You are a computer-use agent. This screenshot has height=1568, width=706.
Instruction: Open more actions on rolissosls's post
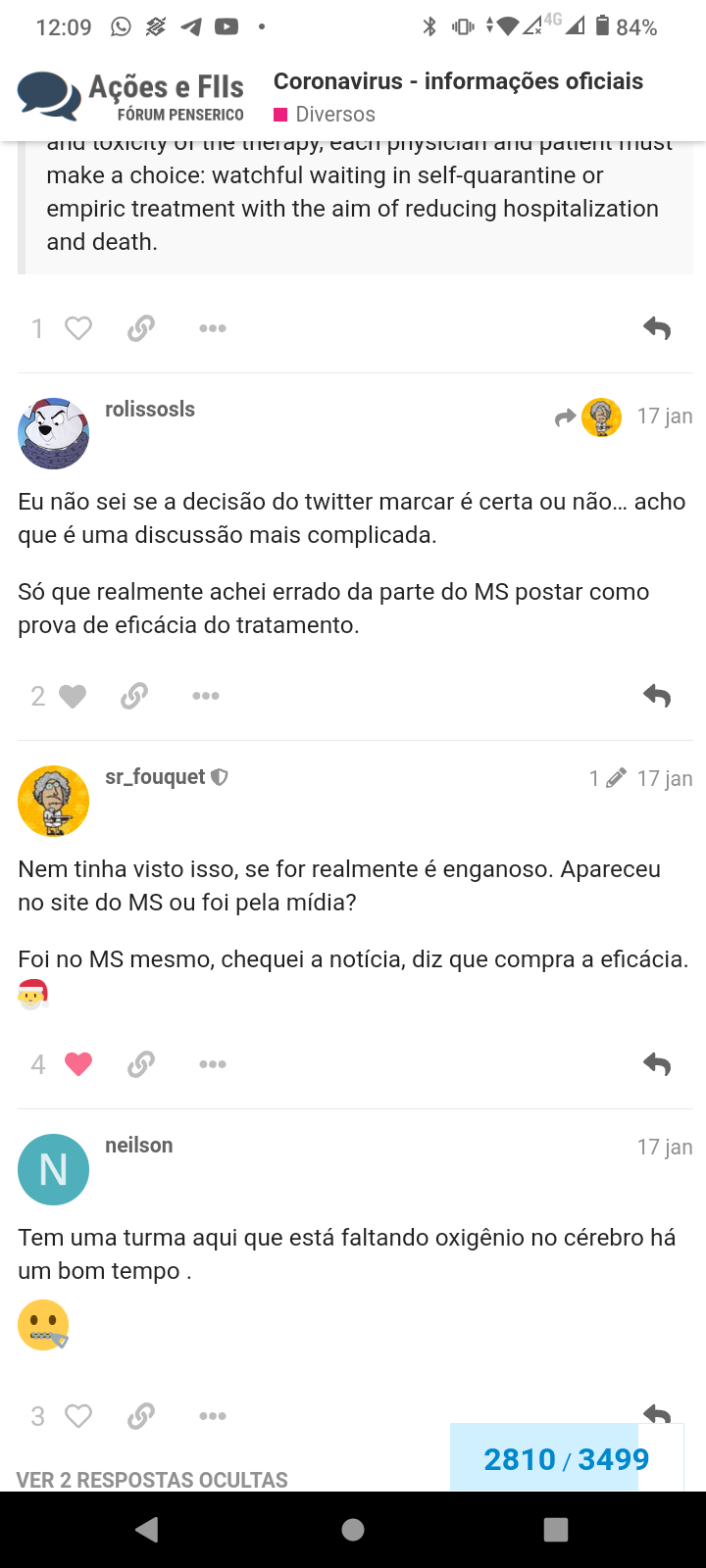206,696
